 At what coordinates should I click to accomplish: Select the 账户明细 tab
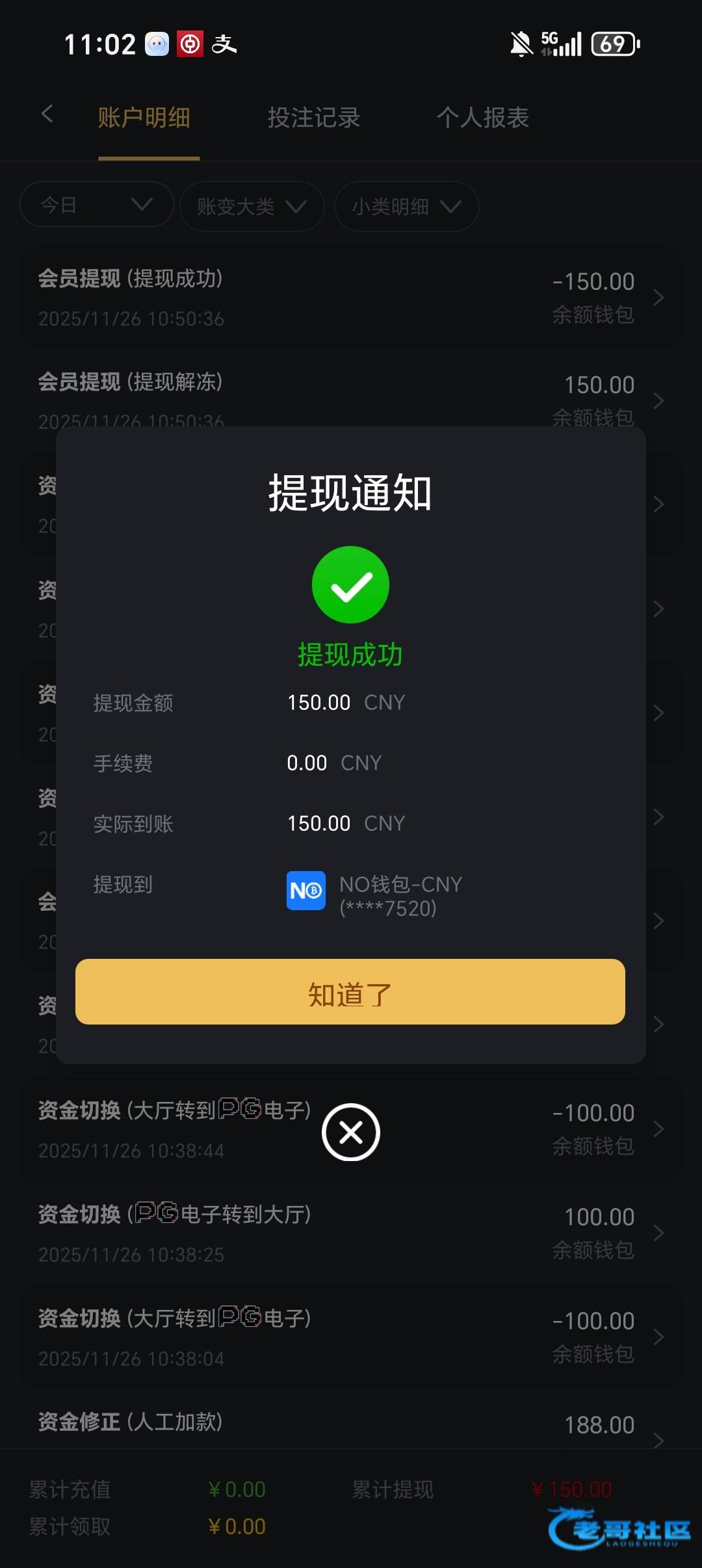point(144,118)
